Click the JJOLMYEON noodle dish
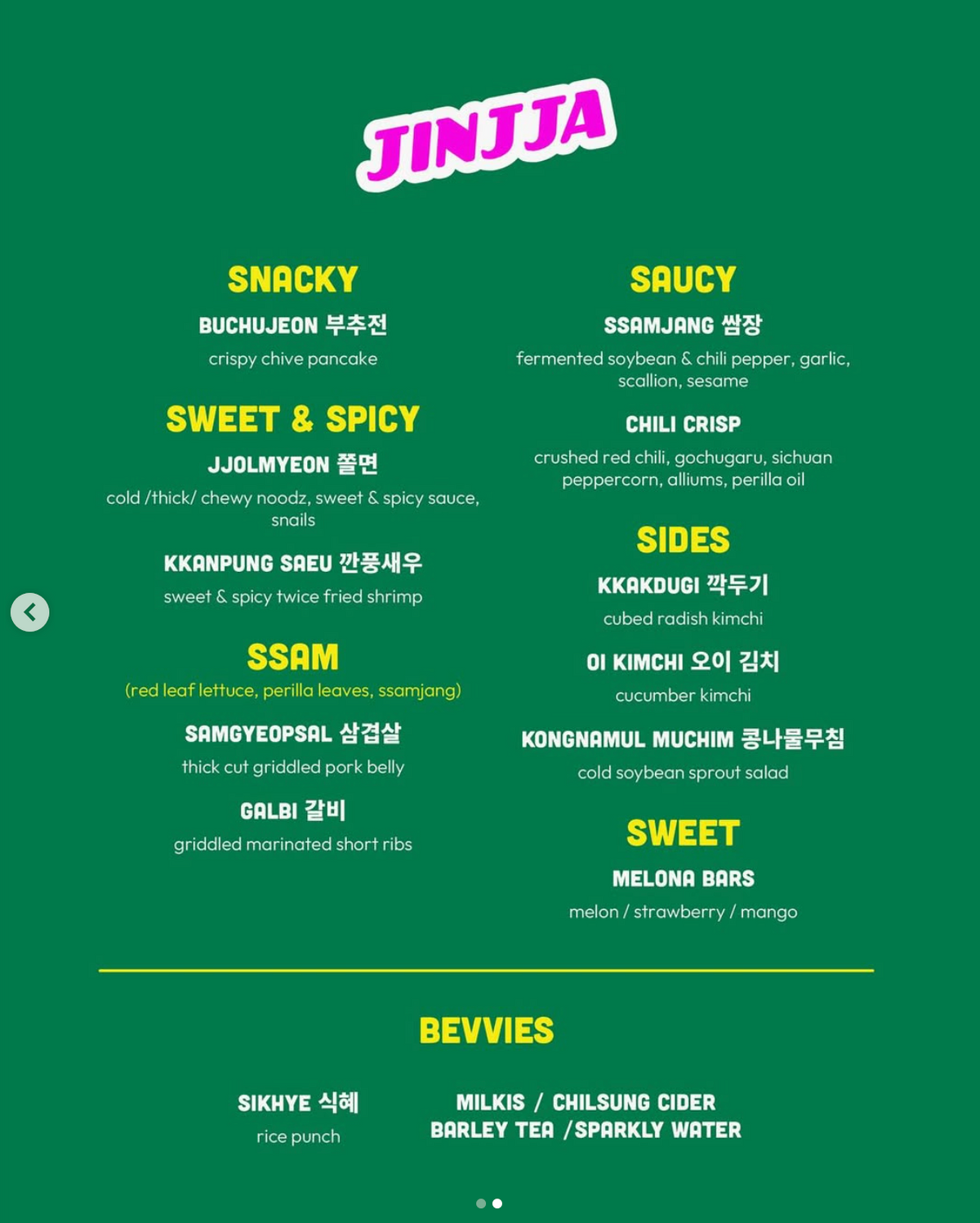 click(x=292, y=464)
